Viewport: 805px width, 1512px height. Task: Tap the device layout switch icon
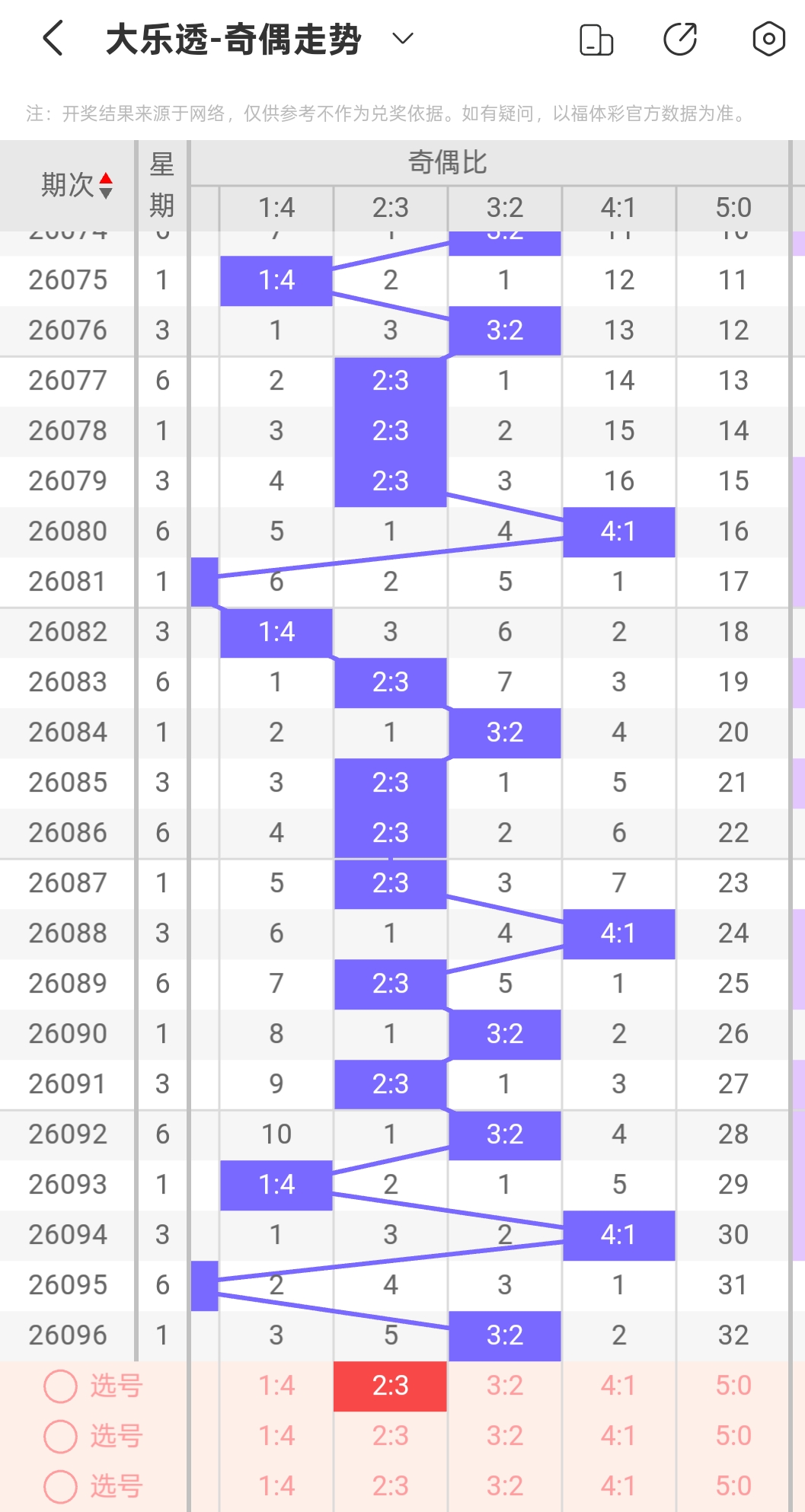pyautogui.click(x=596, y=40)
